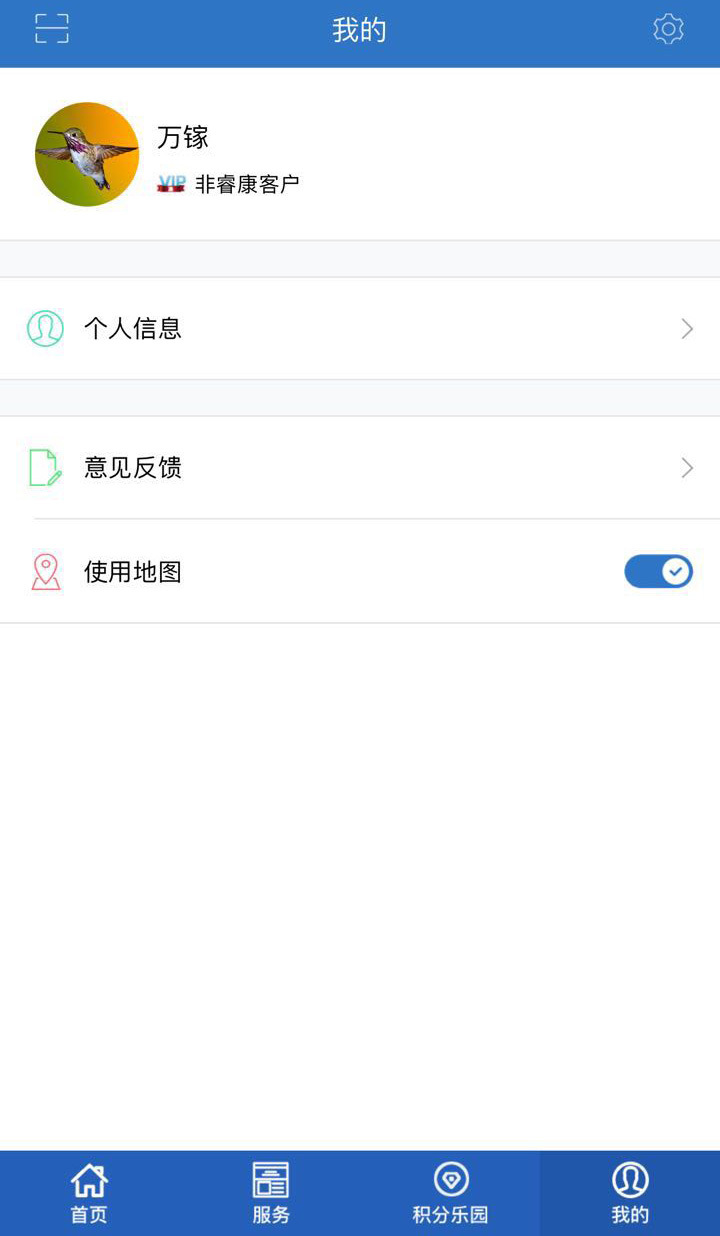720x1236 pixels.
Task: Switch to the 首页 tab
Action: point(89,1193)
